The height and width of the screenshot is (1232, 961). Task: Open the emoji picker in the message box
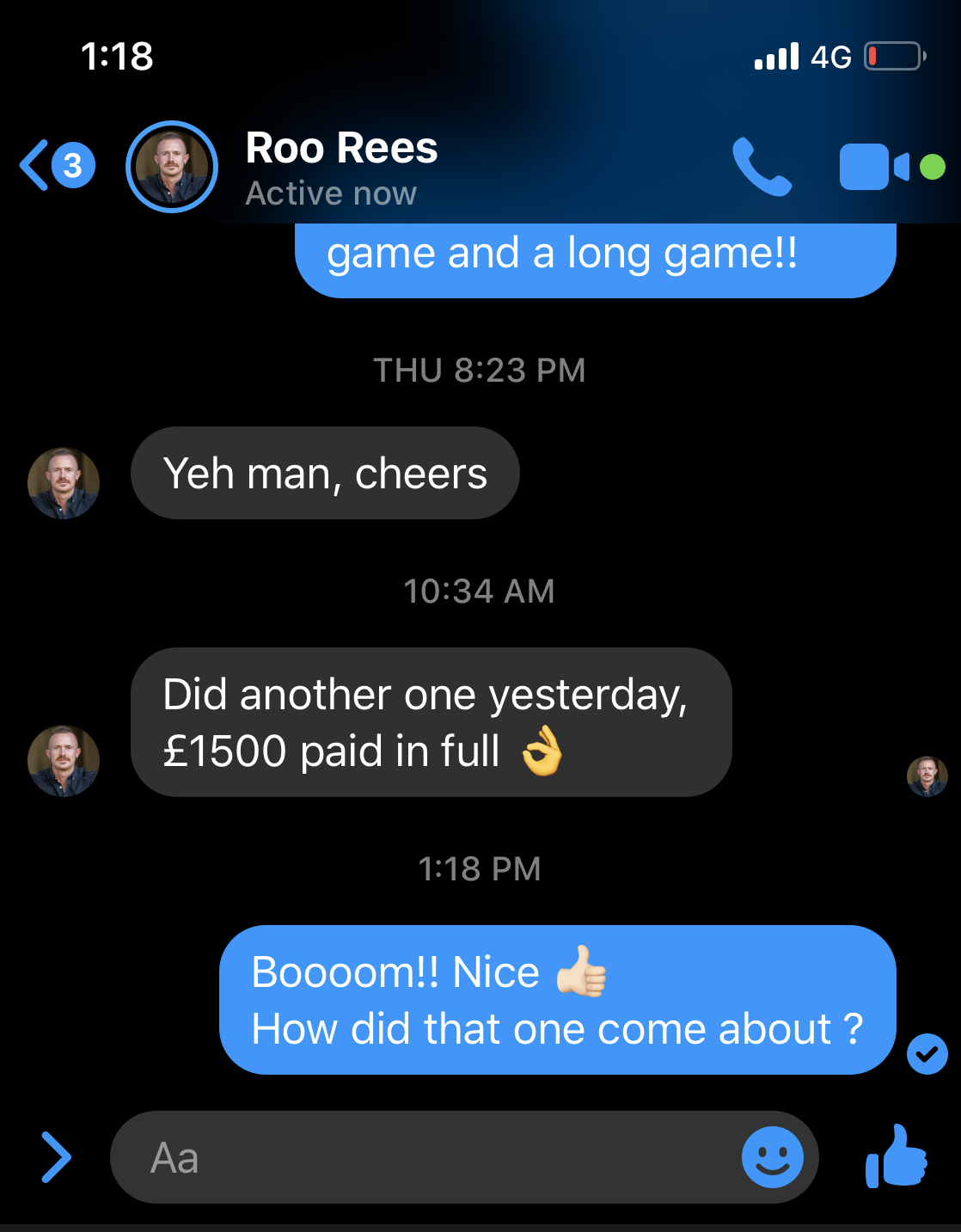tap(772, 1157)
